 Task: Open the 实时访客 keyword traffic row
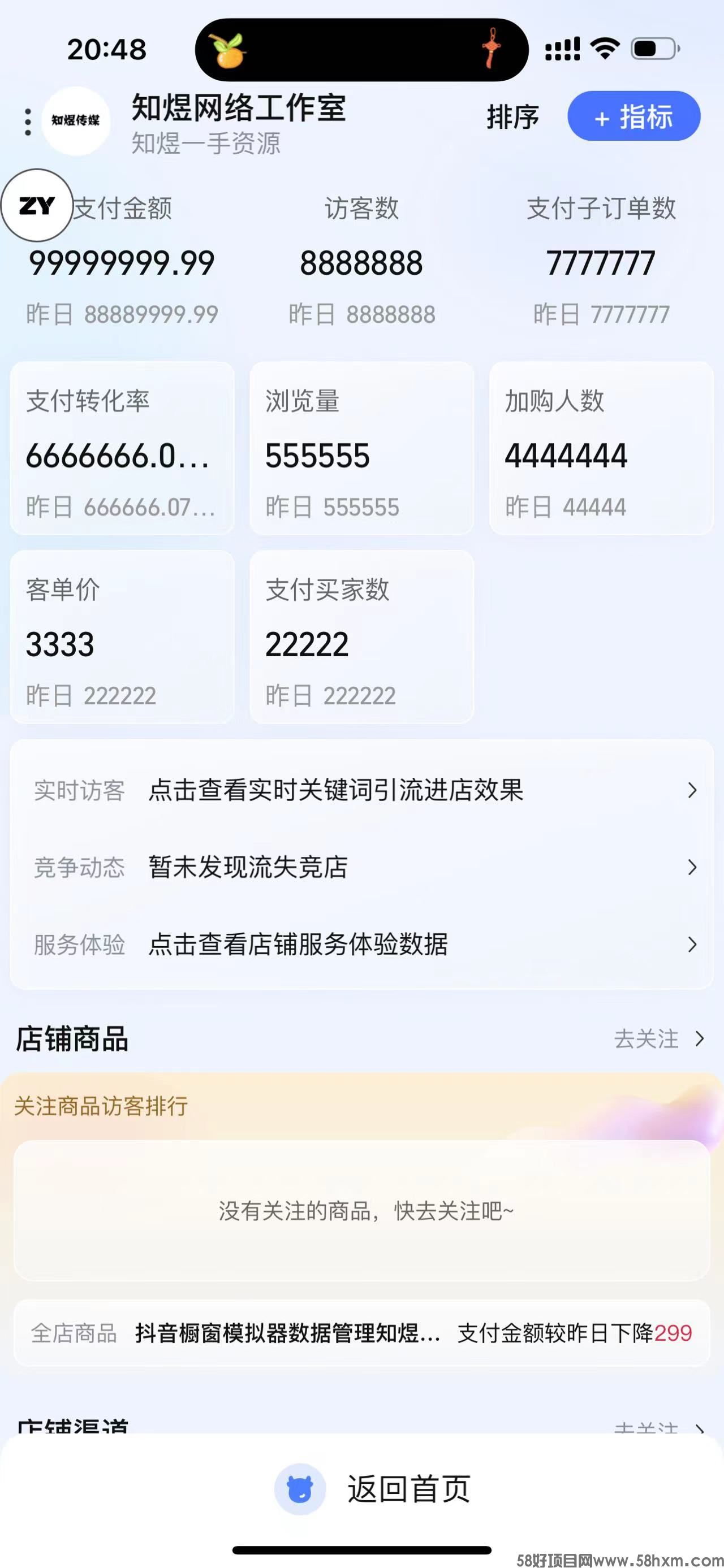tap(361, 790)
